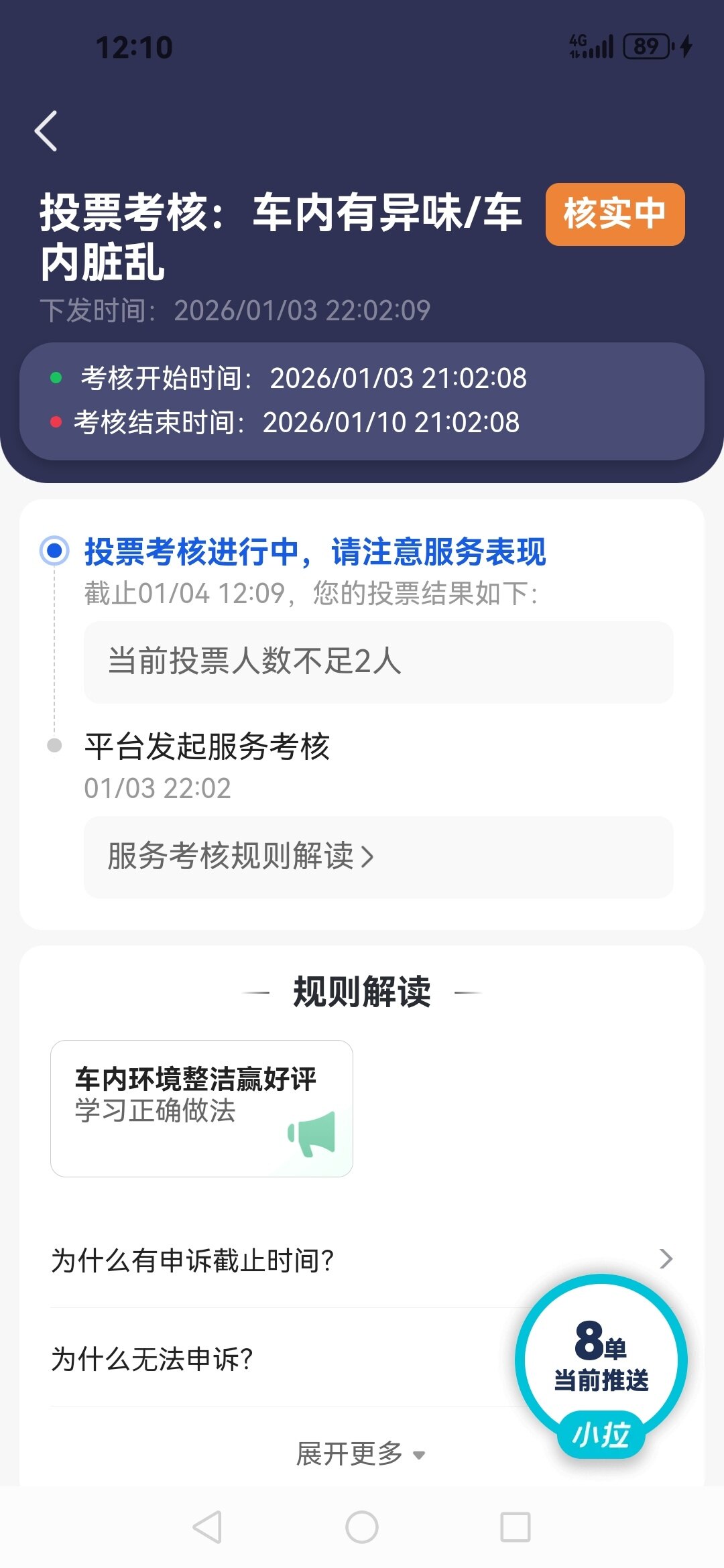The image size is (724, 1568).
Task: Open 为什么有申诉截止时间？ question
Action: [x=362, y=1260]
